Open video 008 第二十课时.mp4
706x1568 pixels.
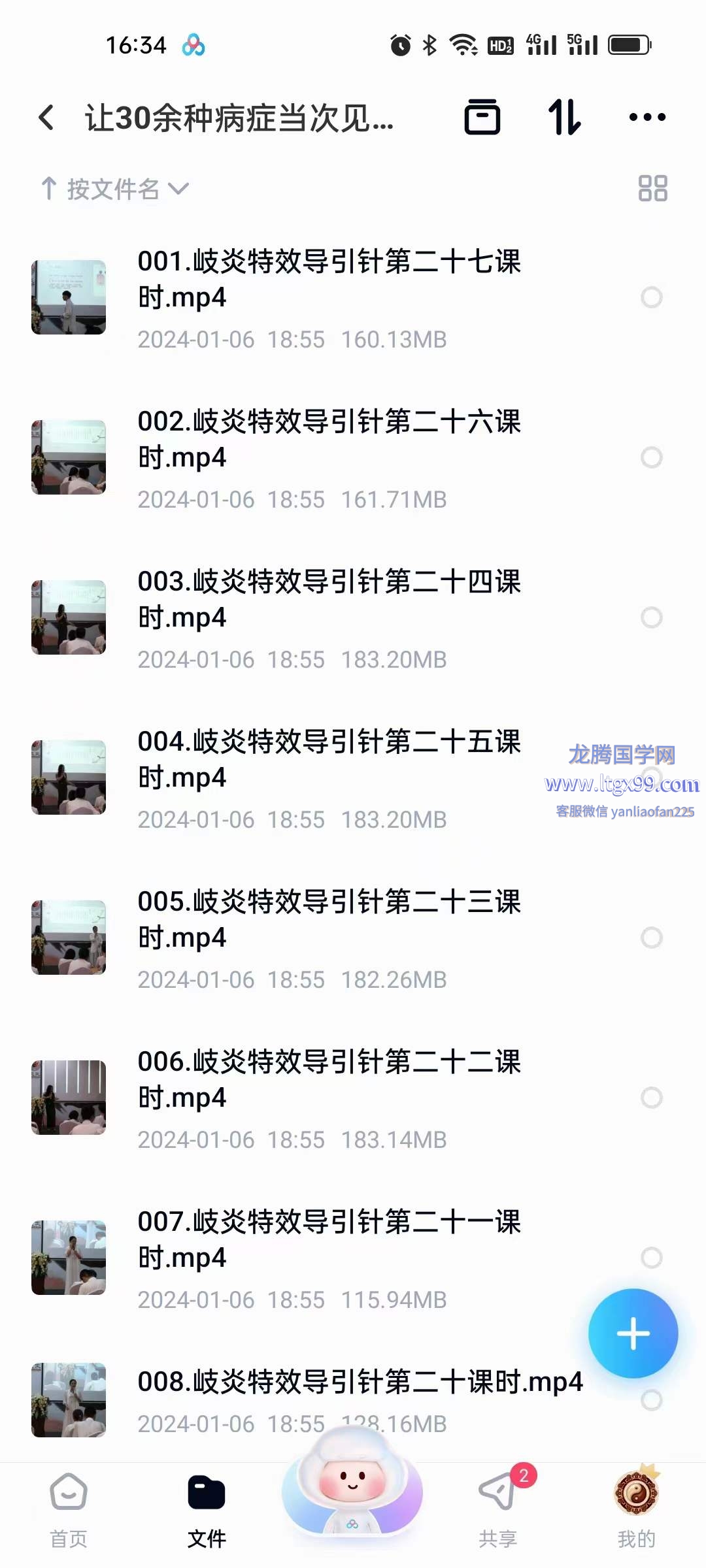(x=360, y=1382)
